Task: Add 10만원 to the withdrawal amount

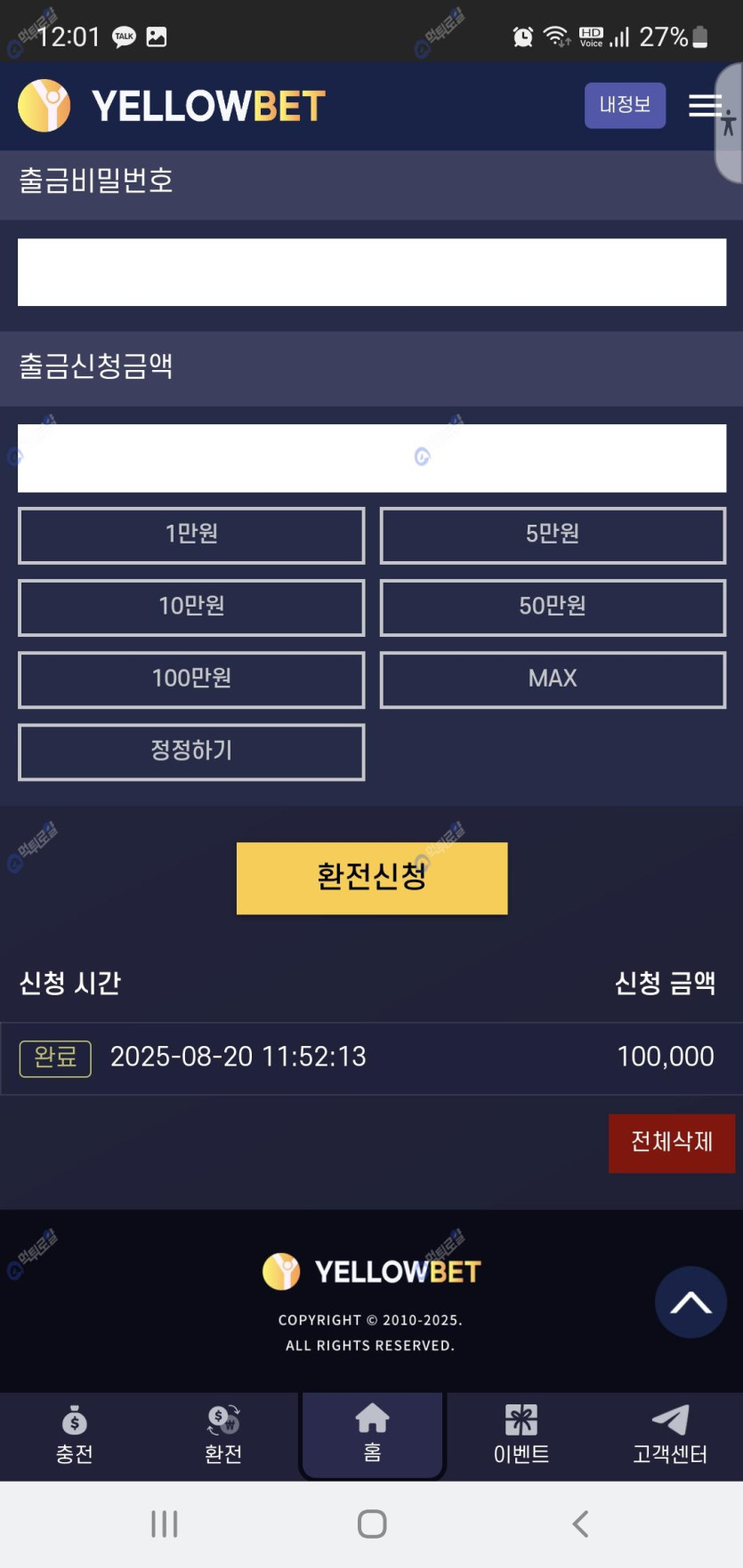Action: [191, 607]
